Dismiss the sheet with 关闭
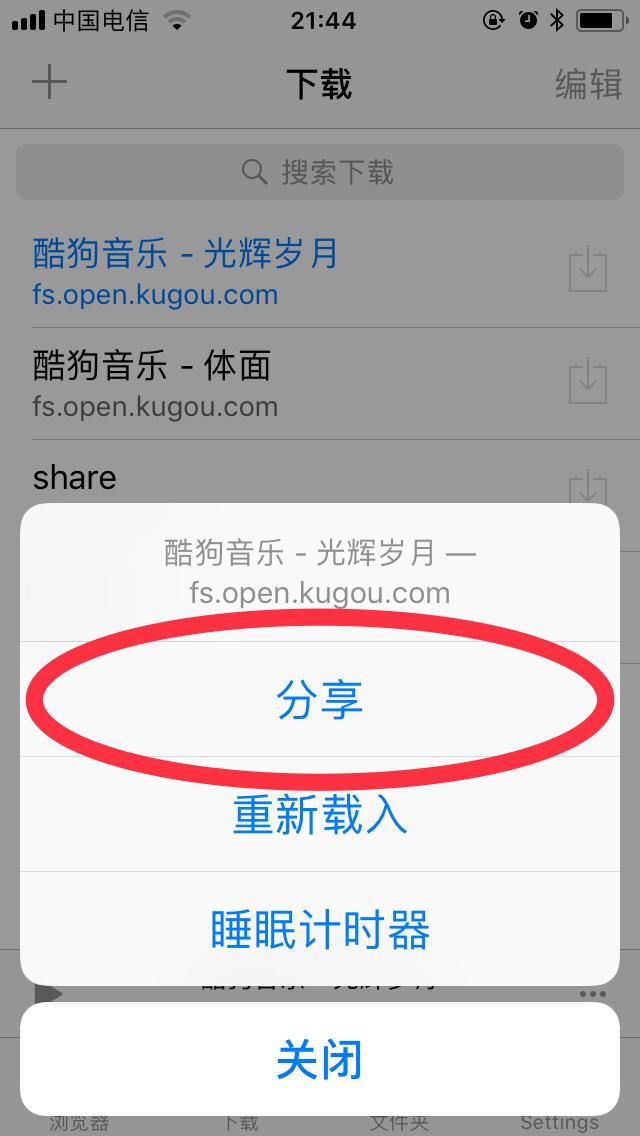640x1136 pixels. tap(320, 1059)
